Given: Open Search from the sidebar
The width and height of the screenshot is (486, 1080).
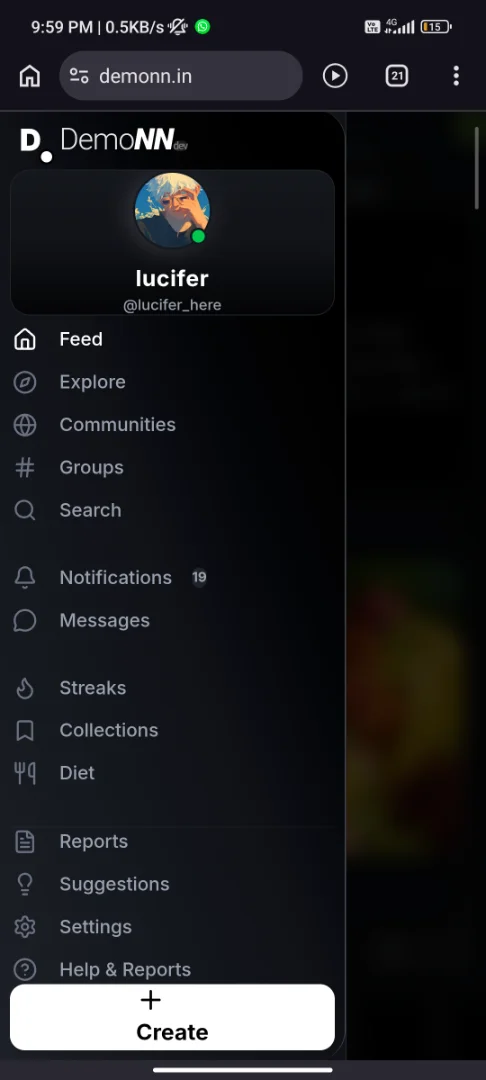Looking at the screenshot, I should coord(172,510).
